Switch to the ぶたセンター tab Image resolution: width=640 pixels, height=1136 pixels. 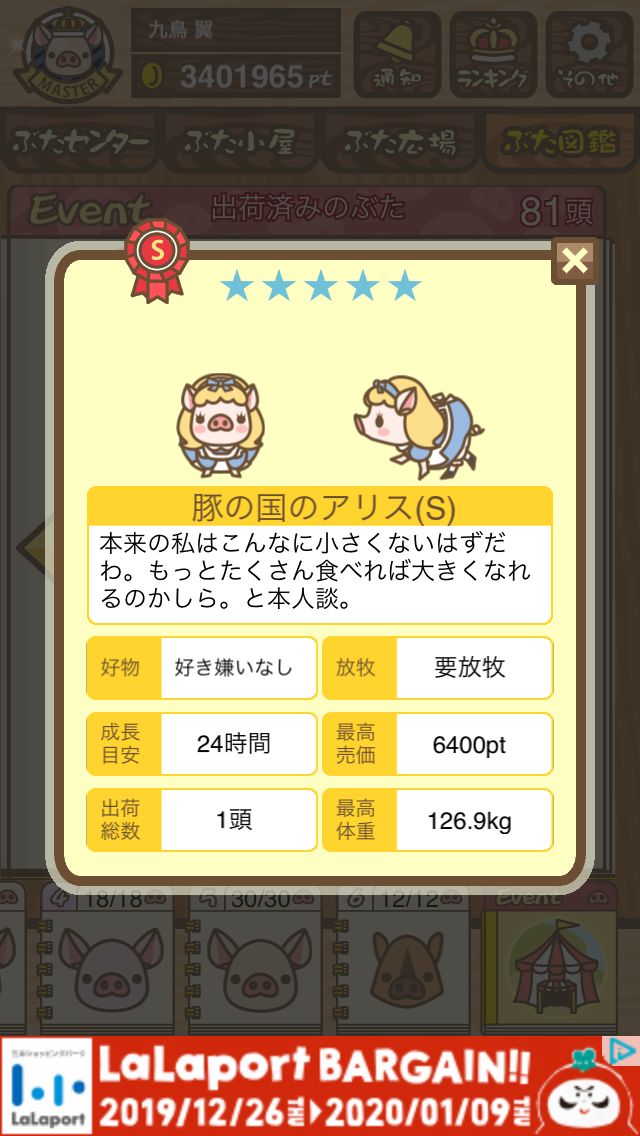[82, 143]
